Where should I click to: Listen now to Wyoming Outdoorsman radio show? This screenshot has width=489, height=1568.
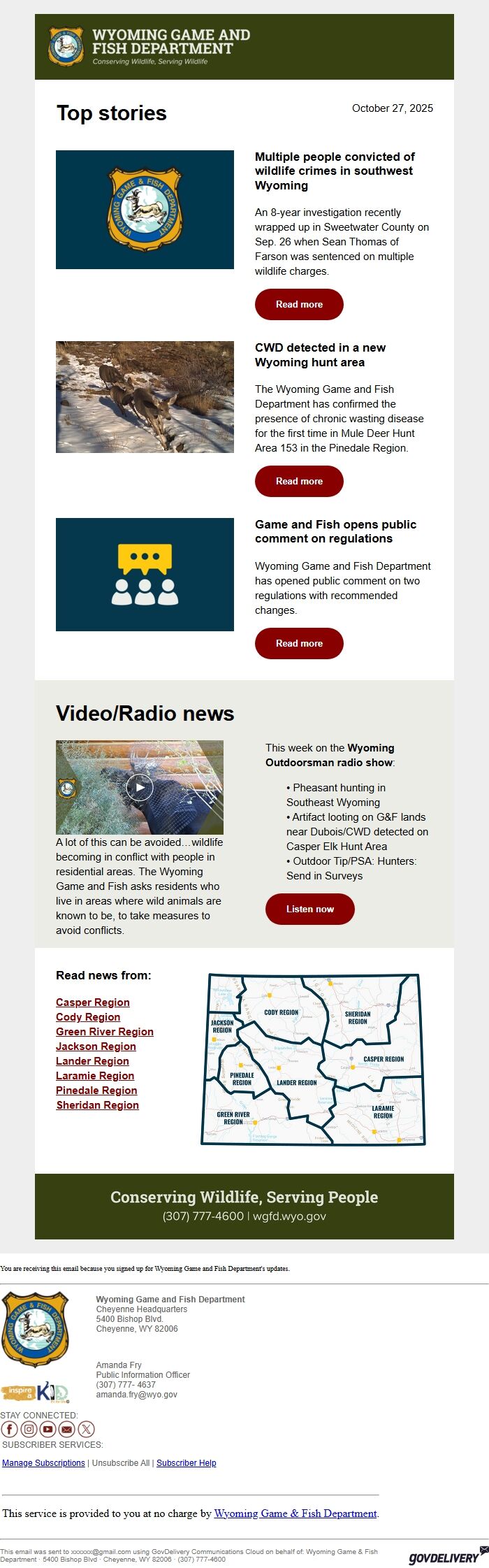309,909
